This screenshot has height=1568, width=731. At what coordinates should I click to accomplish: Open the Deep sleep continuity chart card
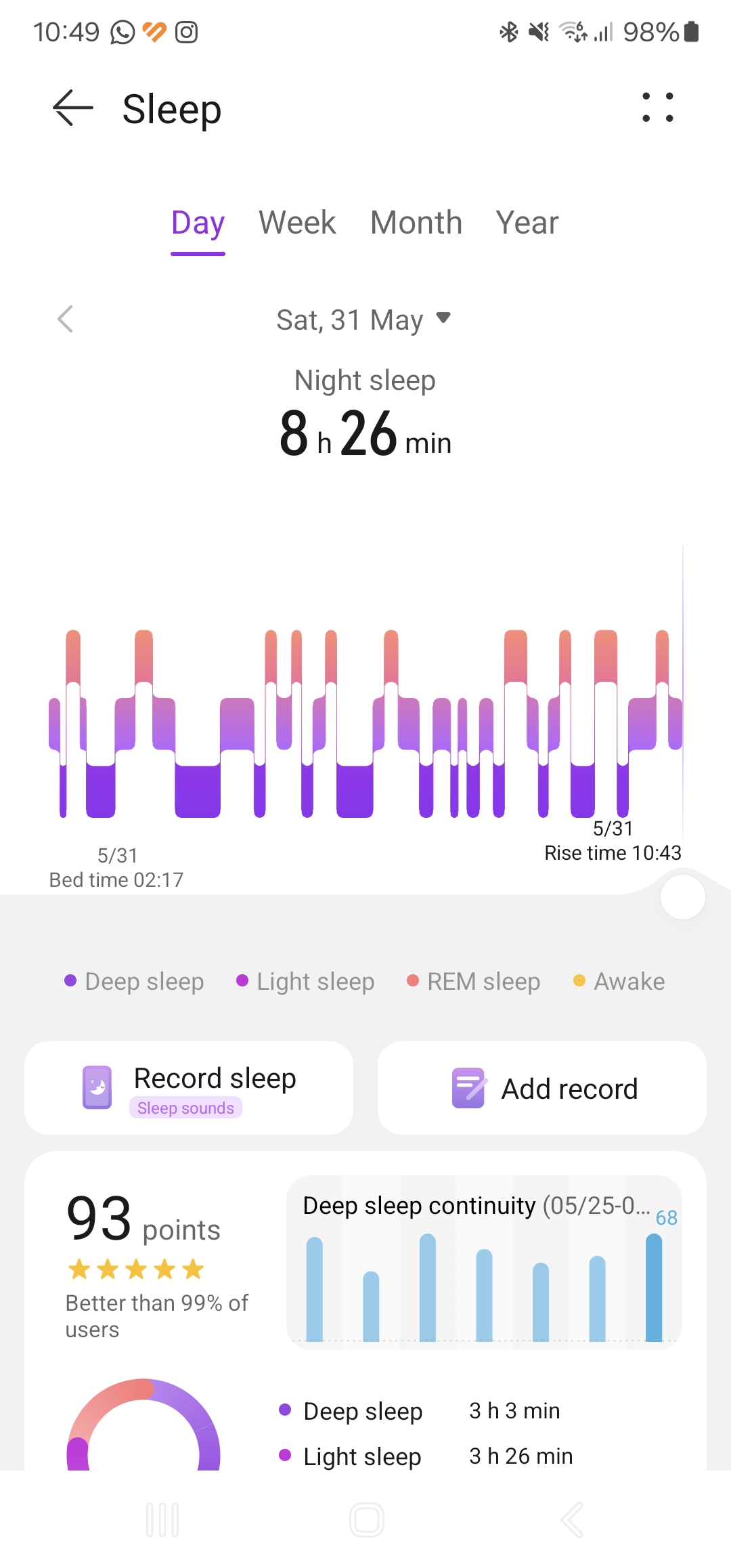(484, 1262)
